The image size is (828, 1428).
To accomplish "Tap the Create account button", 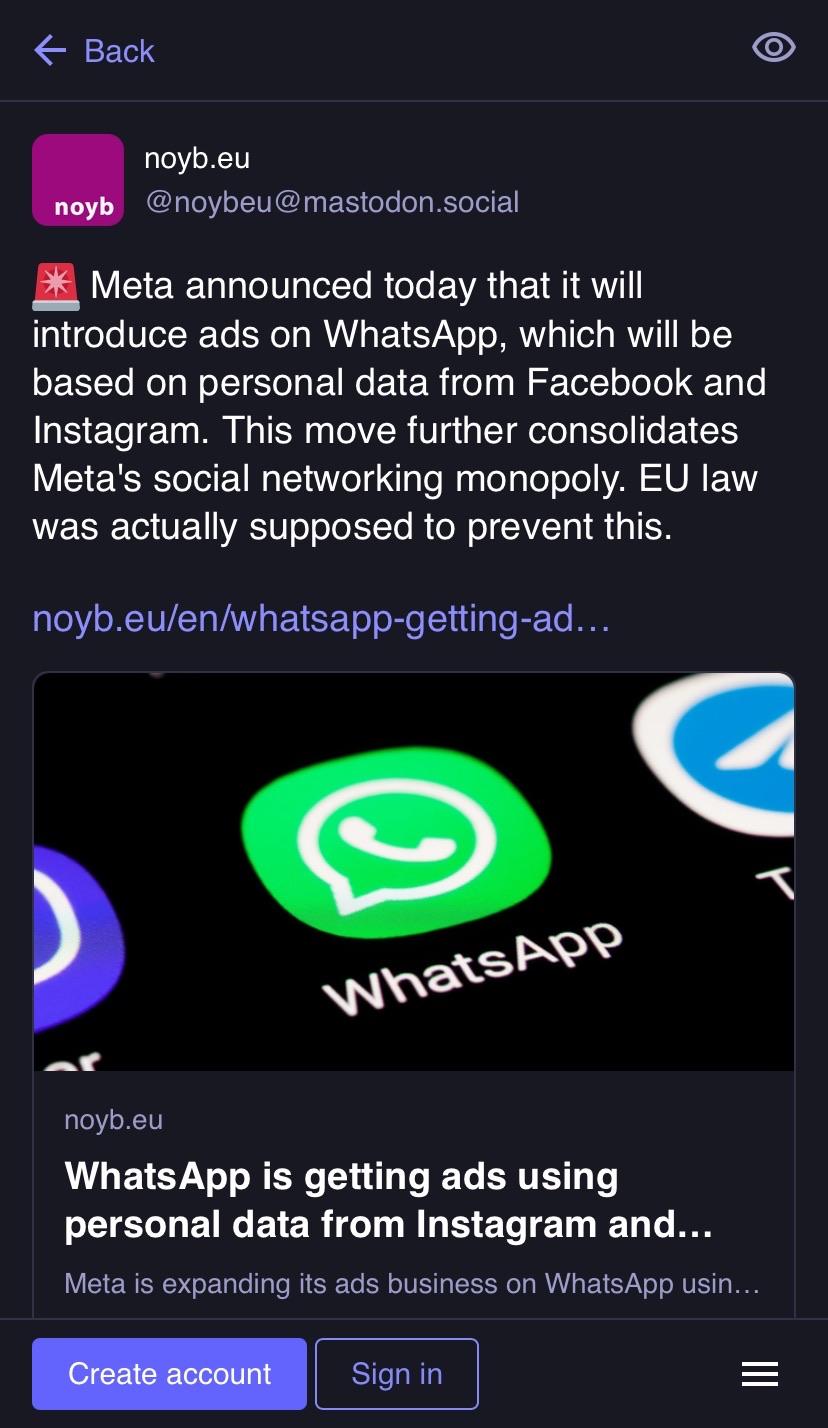I will pyautogui.click(x=169, y=1374).
